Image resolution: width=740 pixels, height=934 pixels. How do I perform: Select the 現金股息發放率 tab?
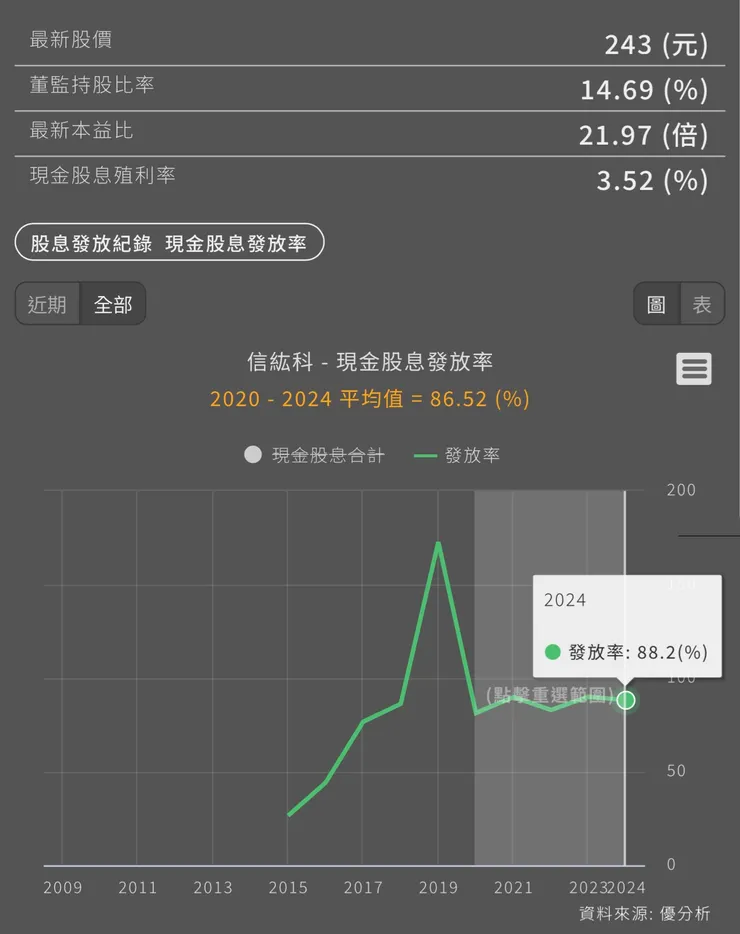coord(236,242)
